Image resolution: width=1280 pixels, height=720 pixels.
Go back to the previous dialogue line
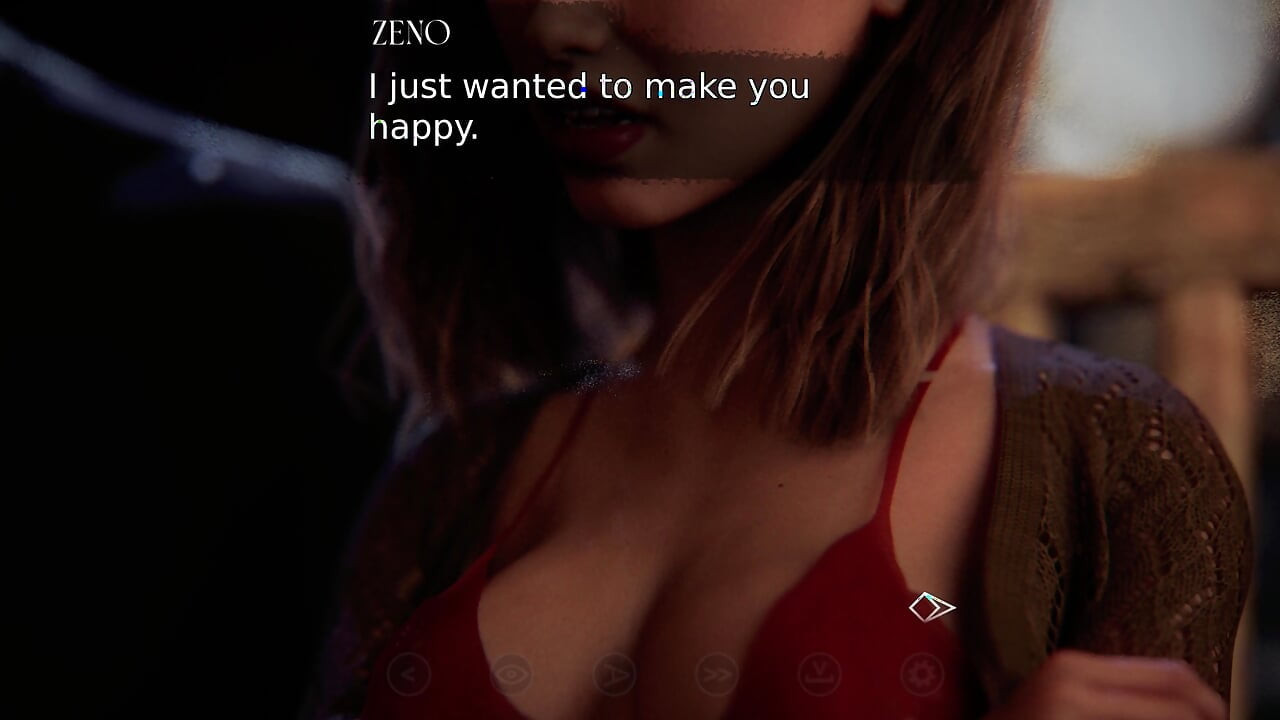409,675
